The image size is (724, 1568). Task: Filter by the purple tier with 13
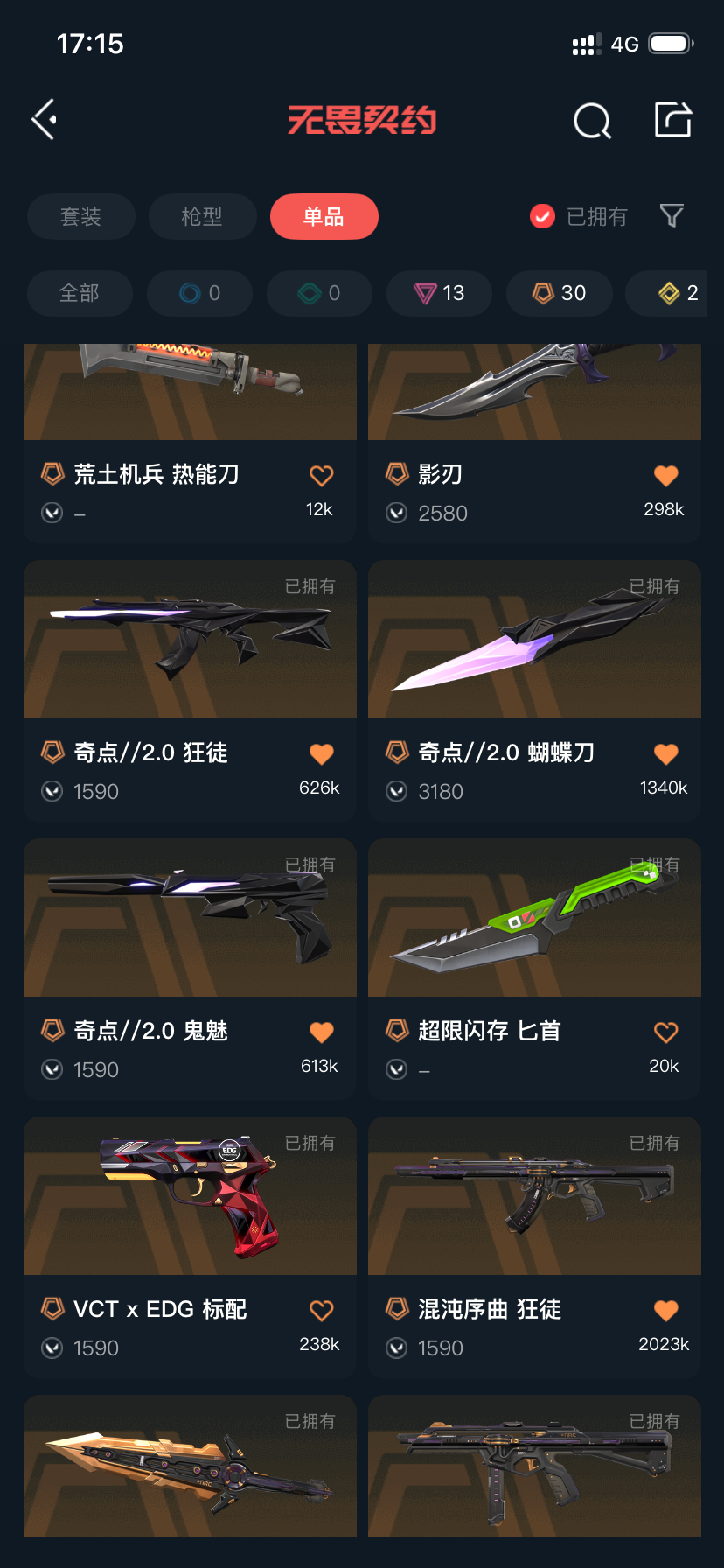point(439,293)
